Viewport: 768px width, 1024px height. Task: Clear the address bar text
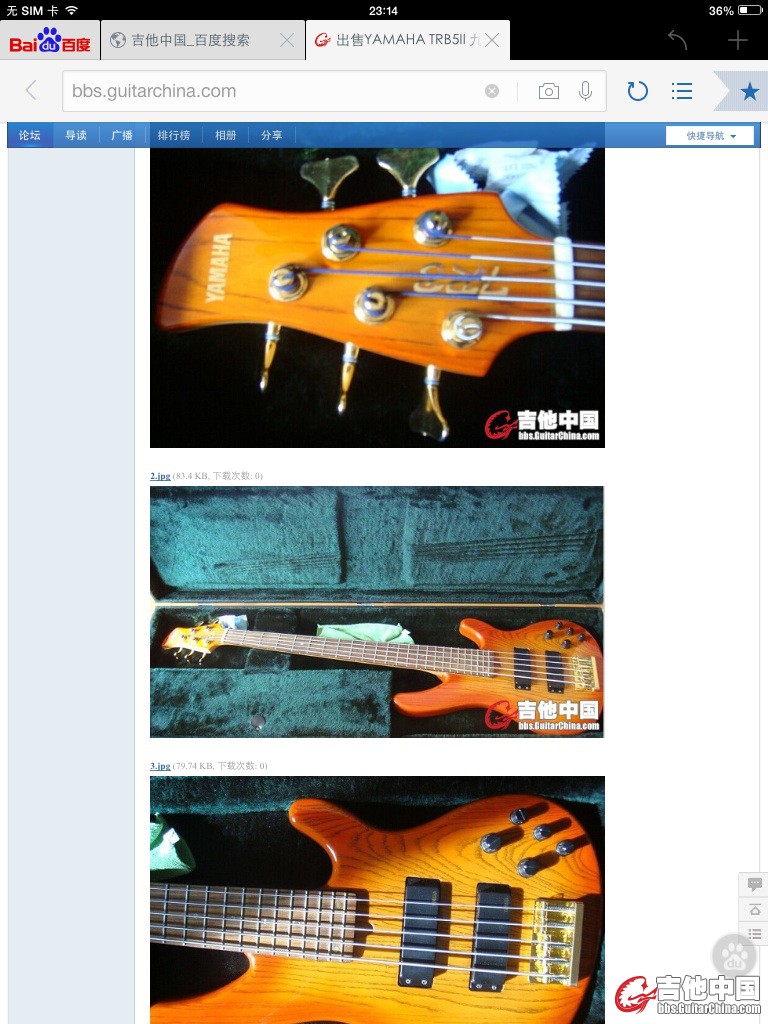coord(492,91)
